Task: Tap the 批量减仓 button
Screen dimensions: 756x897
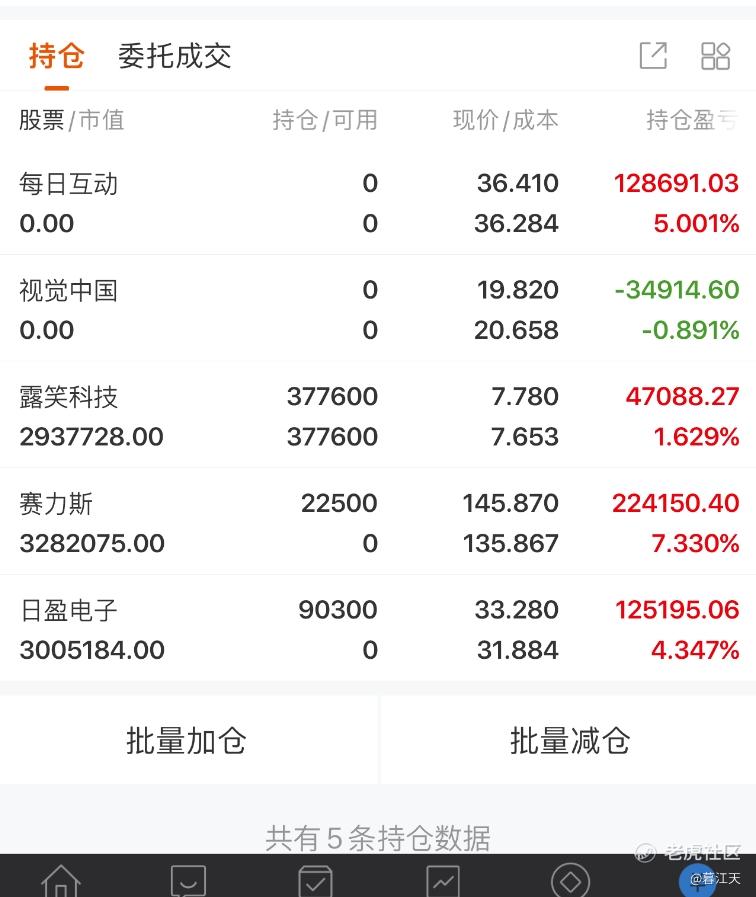Action: [569, 741]
